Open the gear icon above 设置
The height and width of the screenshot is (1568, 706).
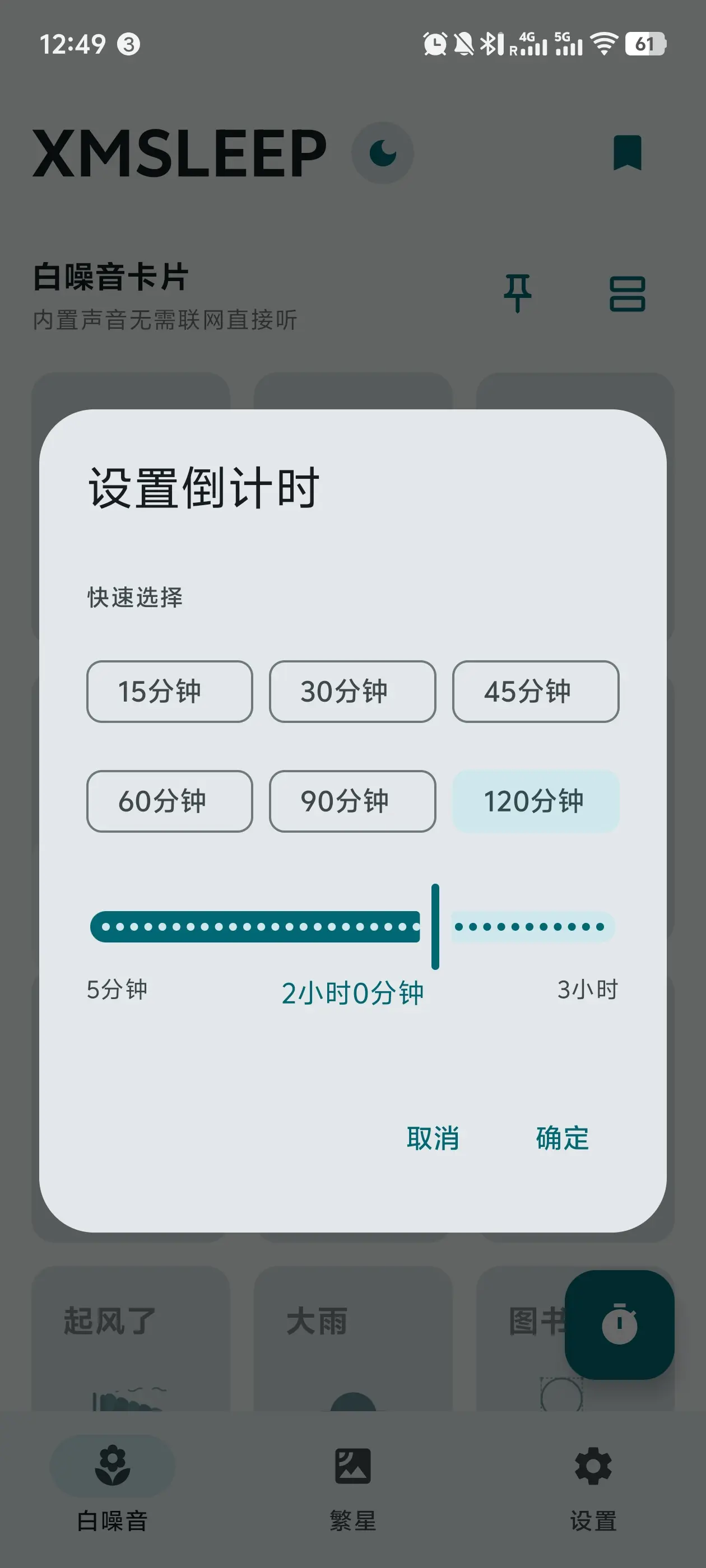(592, 1464)
